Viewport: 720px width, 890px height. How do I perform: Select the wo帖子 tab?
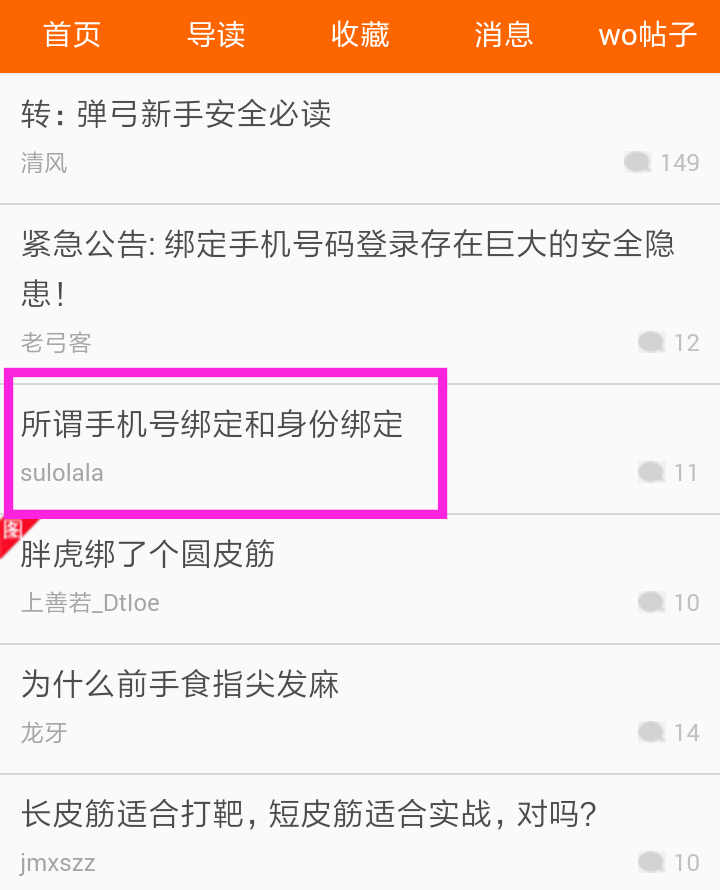coord(648,35)
